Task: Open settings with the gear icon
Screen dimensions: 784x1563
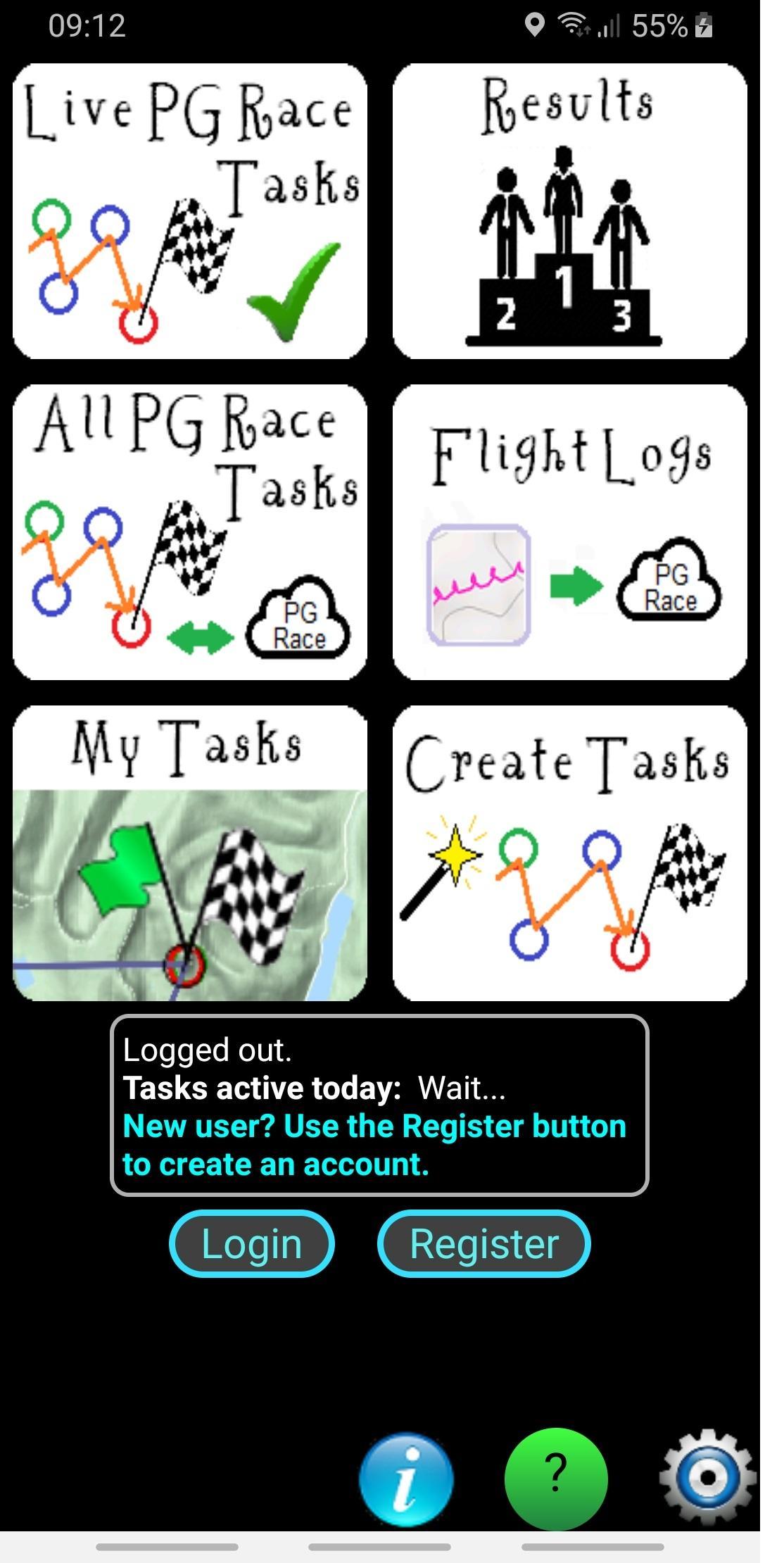Action: pyautogui.click(x=708, y=1477)
